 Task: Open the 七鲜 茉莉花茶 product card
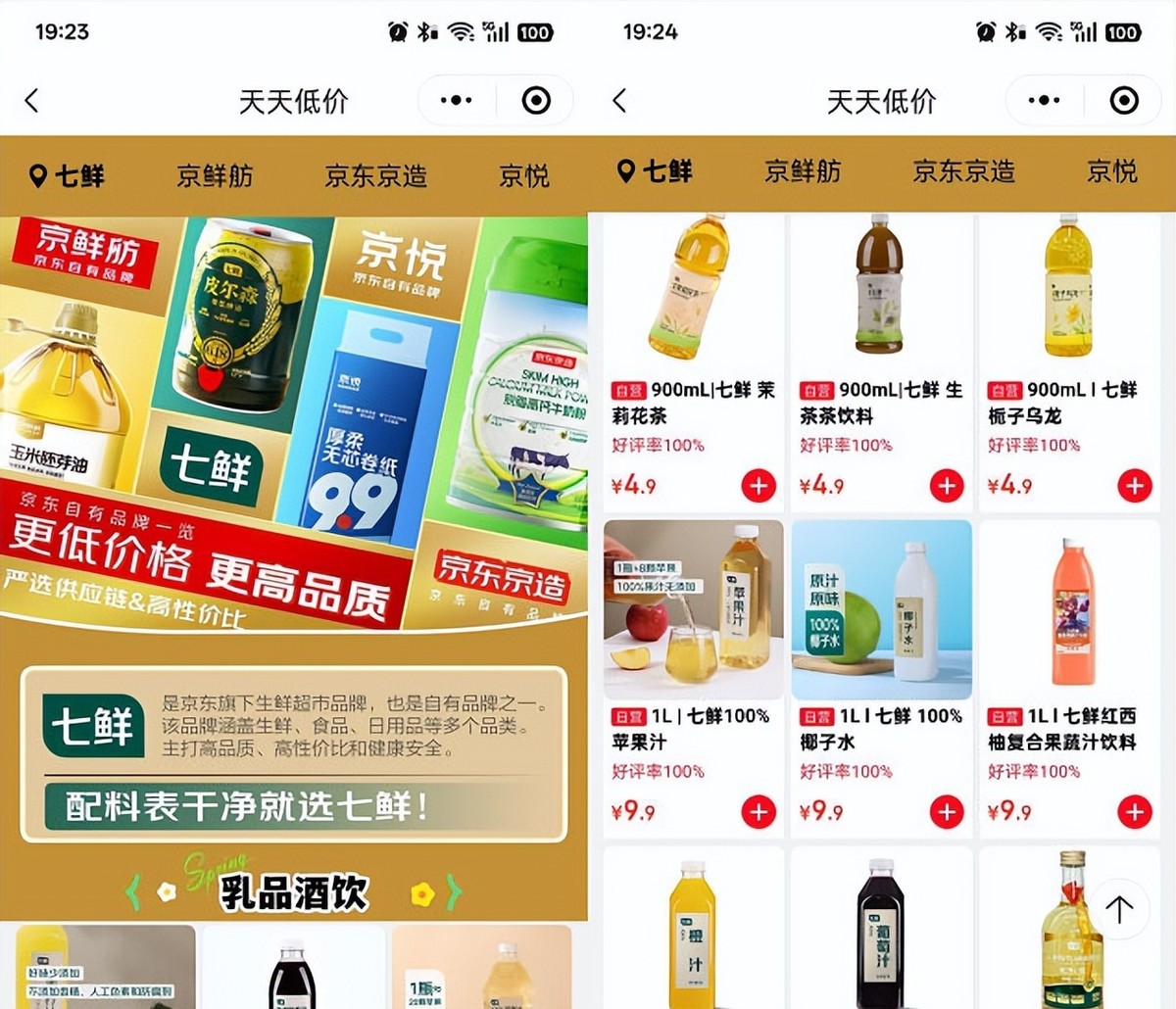point(693,294)
